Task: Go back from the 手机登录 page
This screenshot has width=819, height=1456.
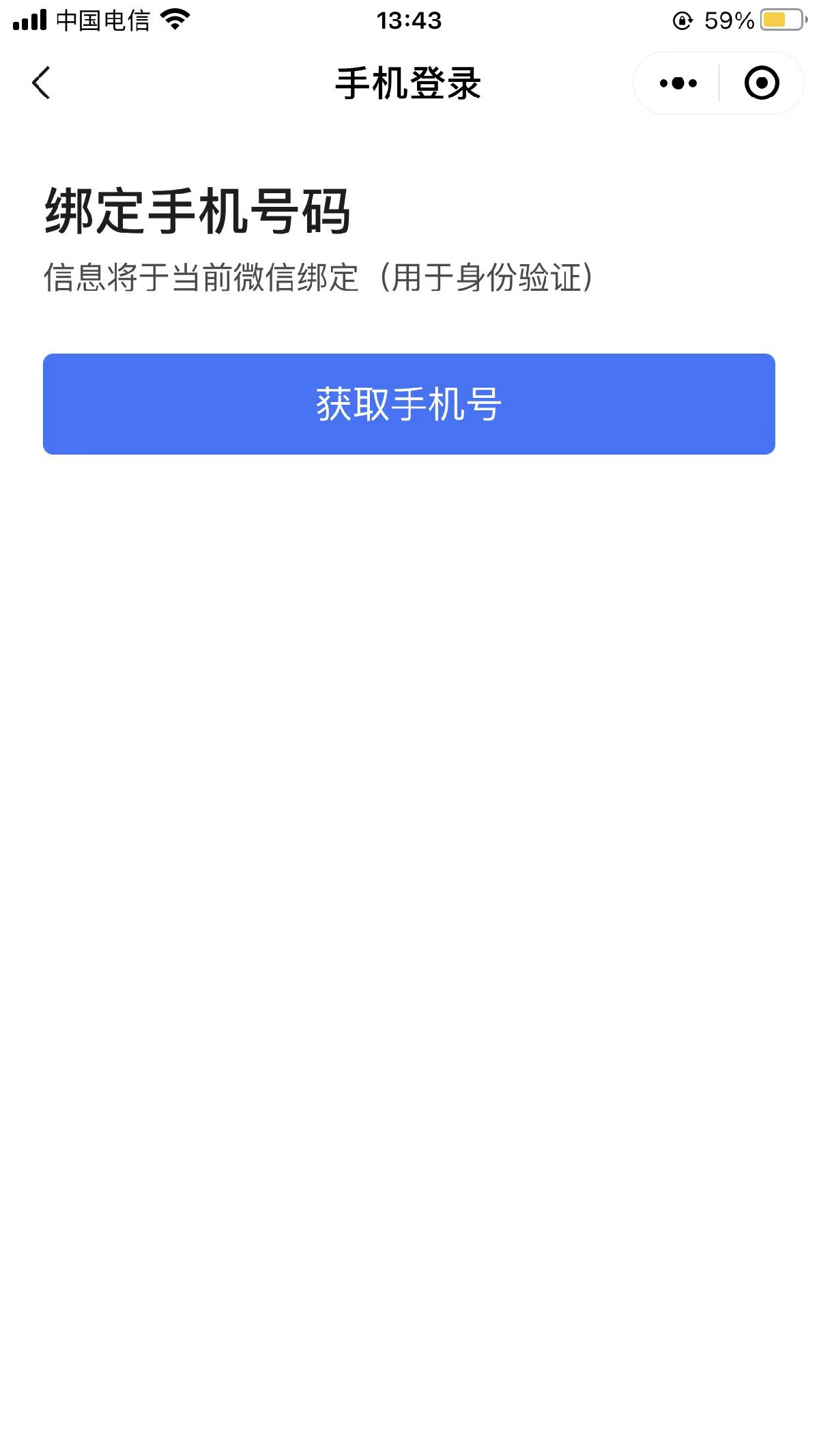Action: tap(42, 83)
